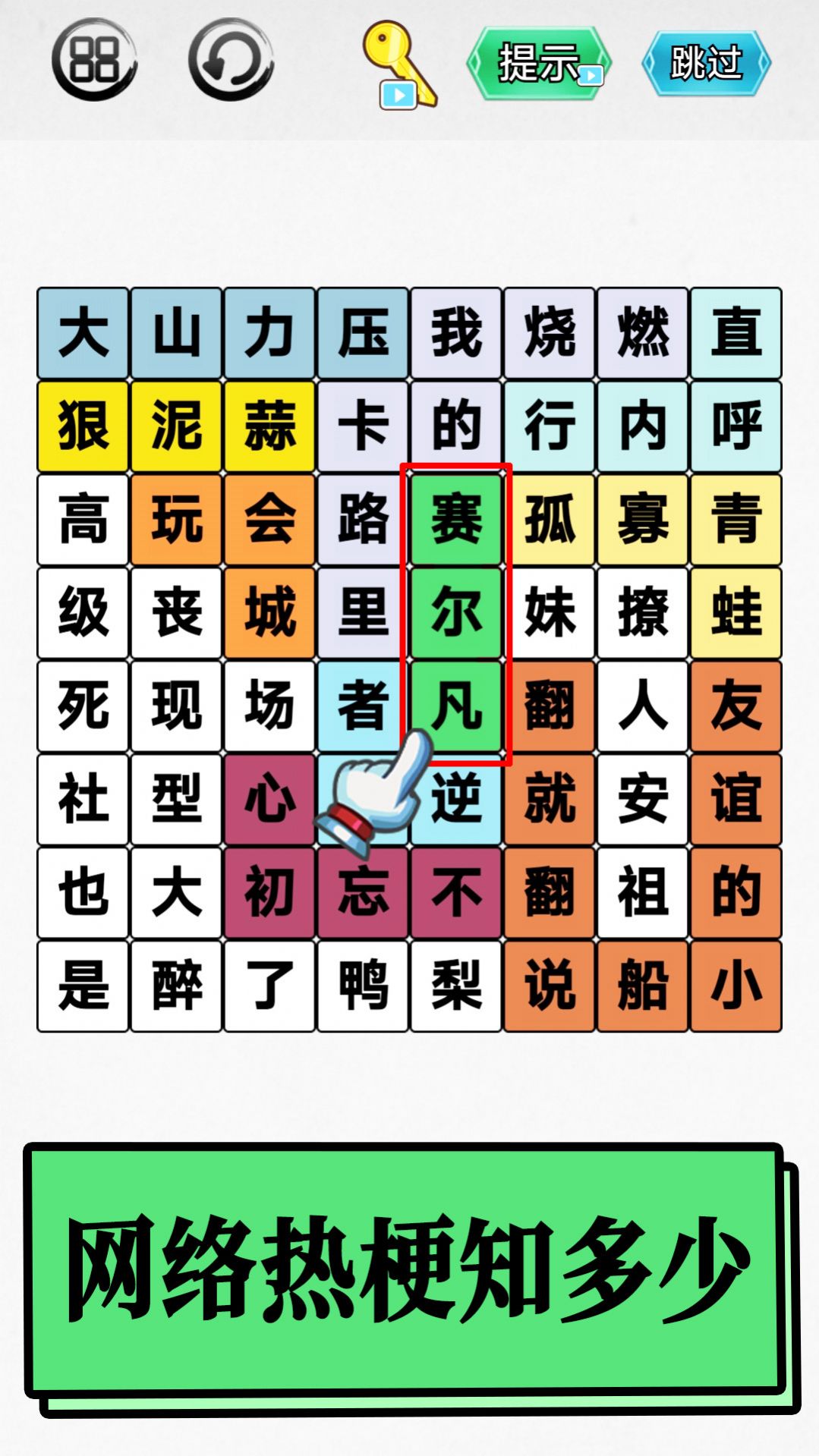Choose the 蒜 character tile
This screenshot has width=819, height=1456.
click(x=269, y=426)
